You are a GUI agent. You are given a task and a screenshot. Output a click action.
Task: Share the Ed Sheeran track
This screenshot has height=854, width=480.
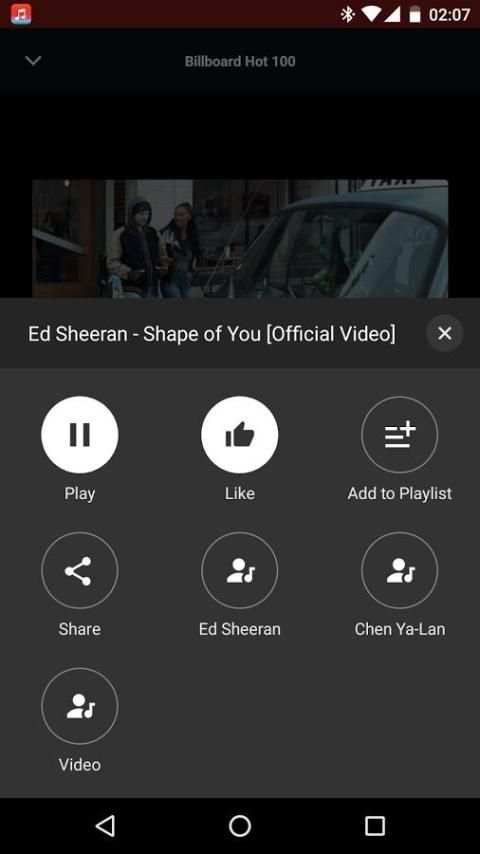[x=80, y=570]
